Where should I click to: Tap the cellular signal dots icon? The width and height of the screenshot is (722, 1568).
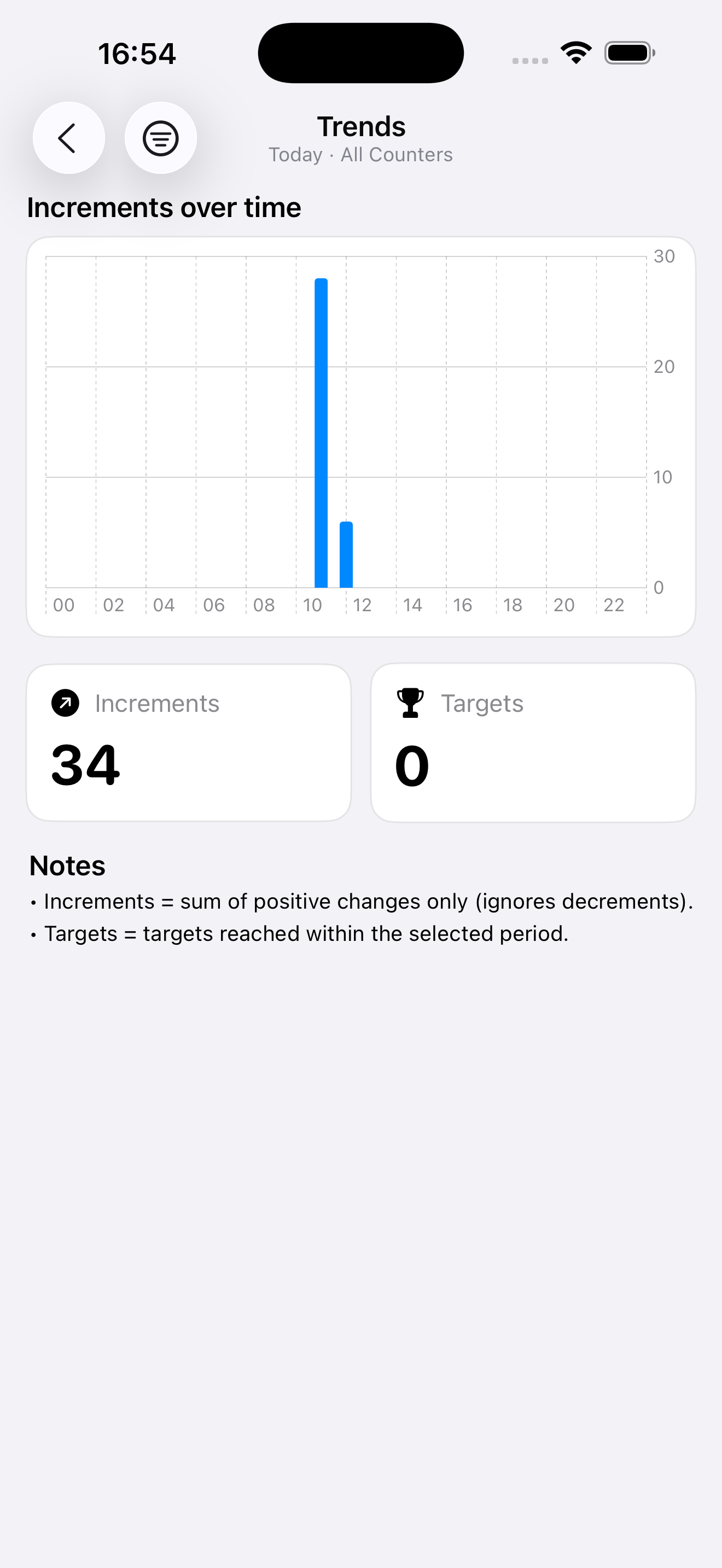pyautogui.click(x=528, y=59)
